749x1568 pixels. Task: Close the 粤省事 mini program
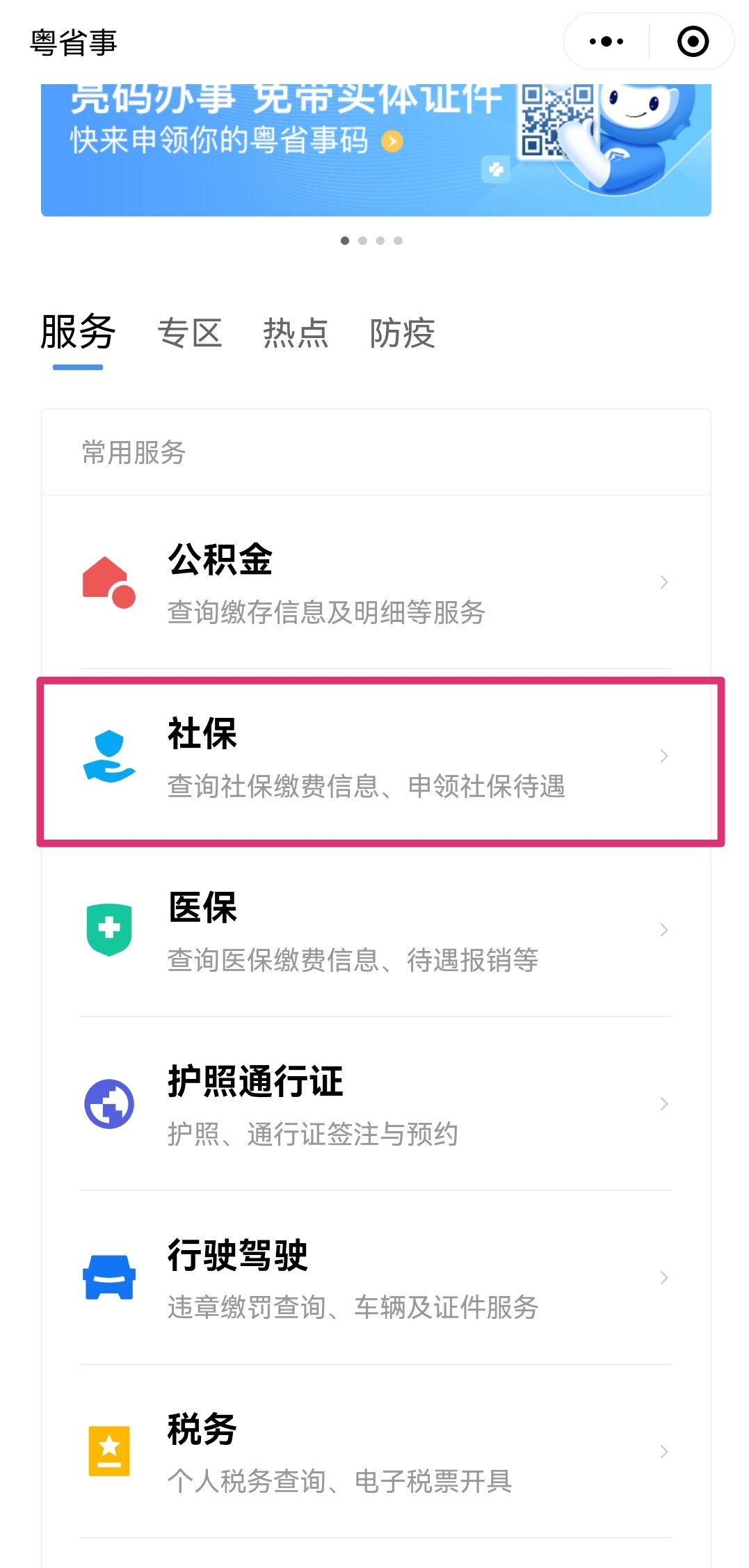[693, 42]
